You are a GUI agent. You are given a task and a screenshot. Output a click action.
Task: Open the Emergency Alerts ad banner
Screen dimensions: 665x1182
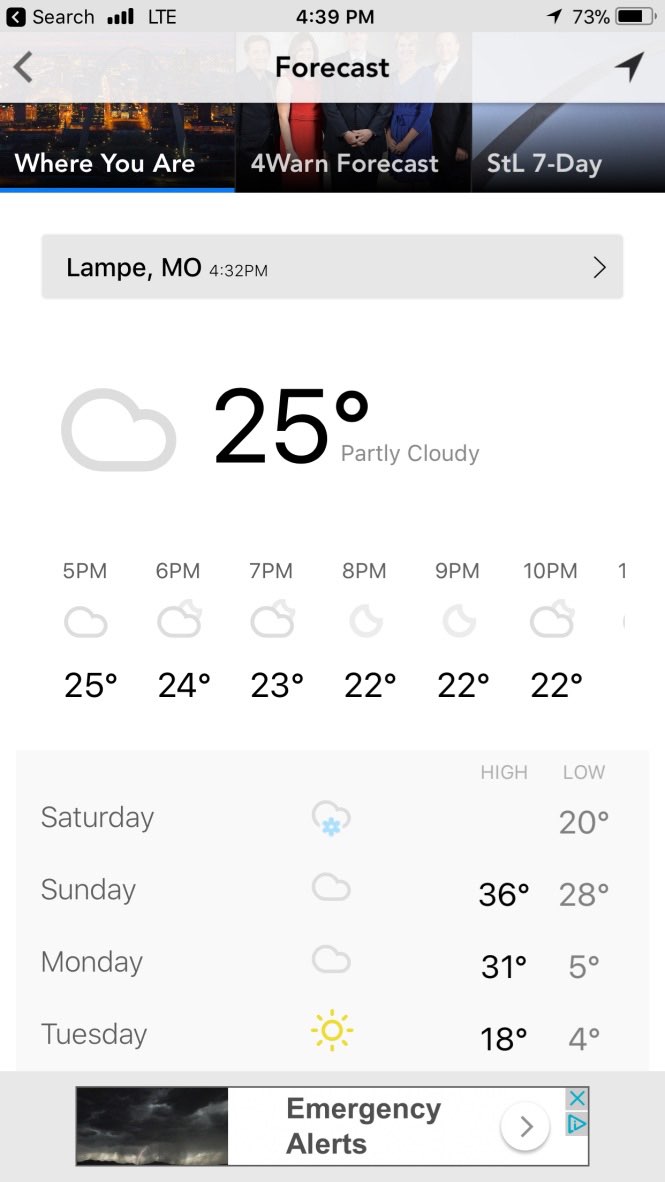click(362, 1126)
